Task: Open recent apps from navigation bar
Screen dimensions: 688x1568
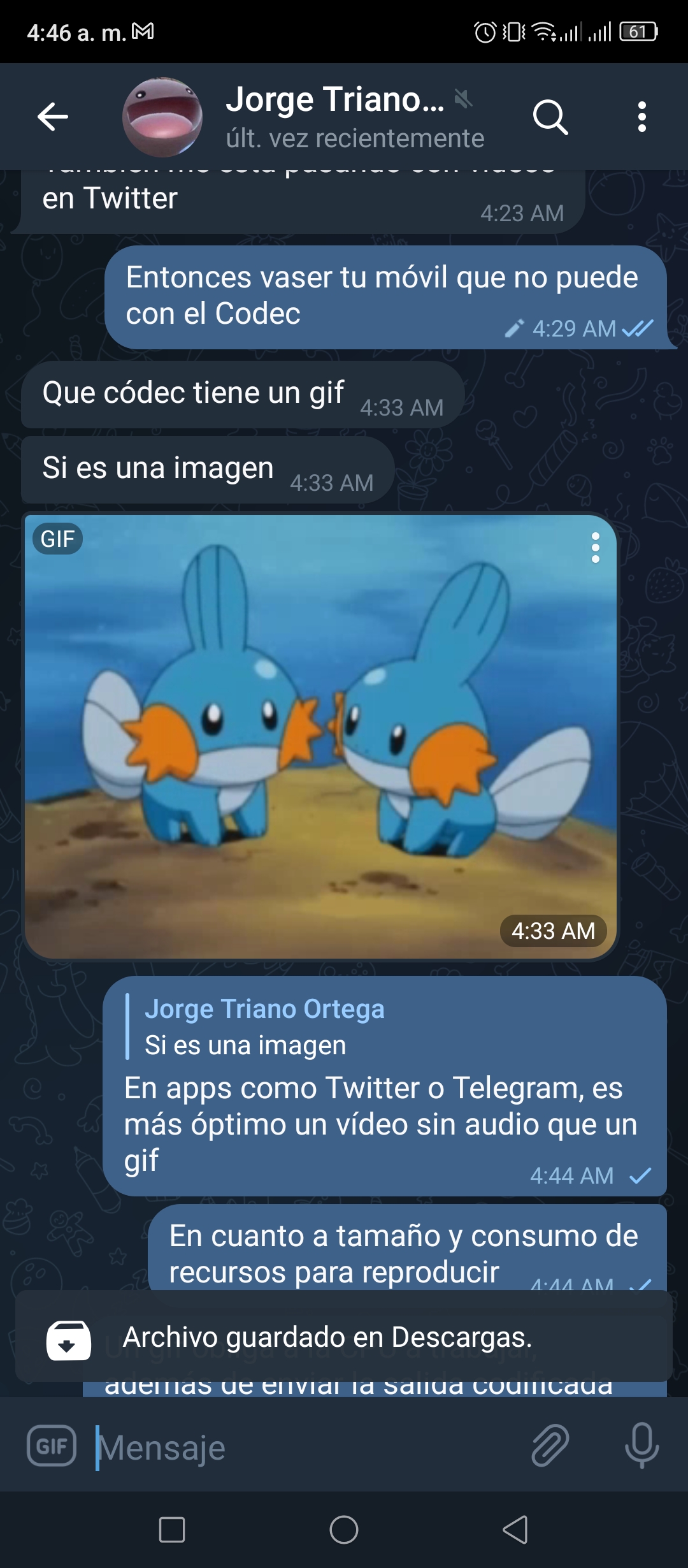Action: (x=172, y=1530)
